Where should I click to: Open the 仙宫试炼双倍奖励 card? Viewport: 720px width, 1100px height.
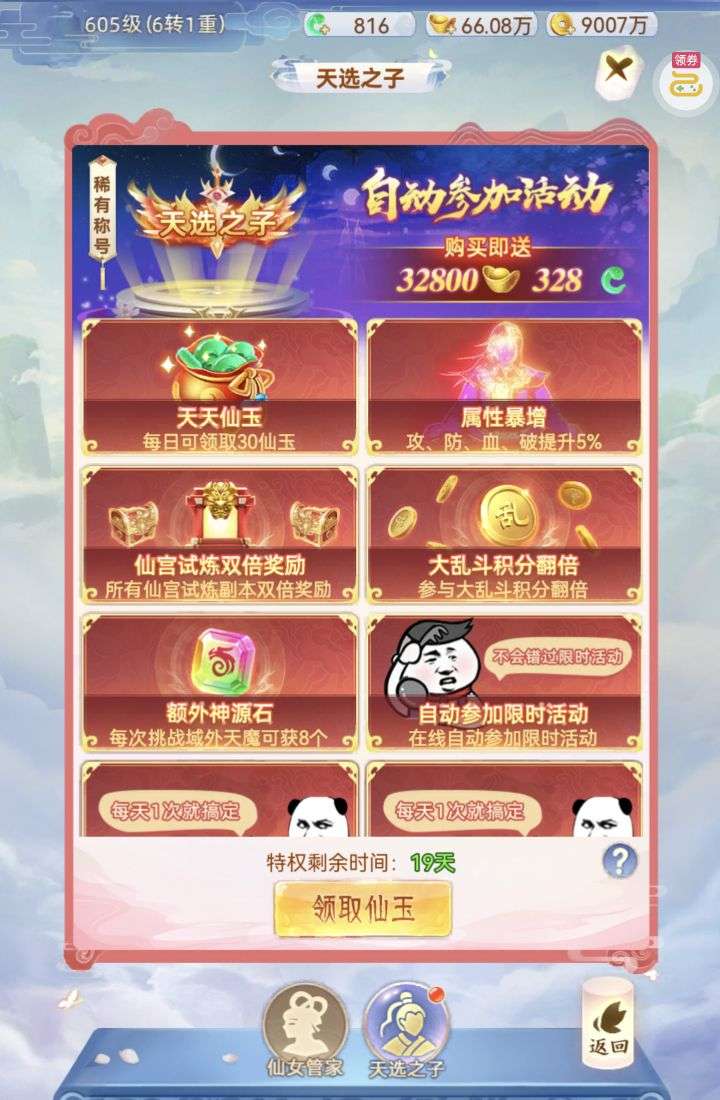tap(219, 537)
